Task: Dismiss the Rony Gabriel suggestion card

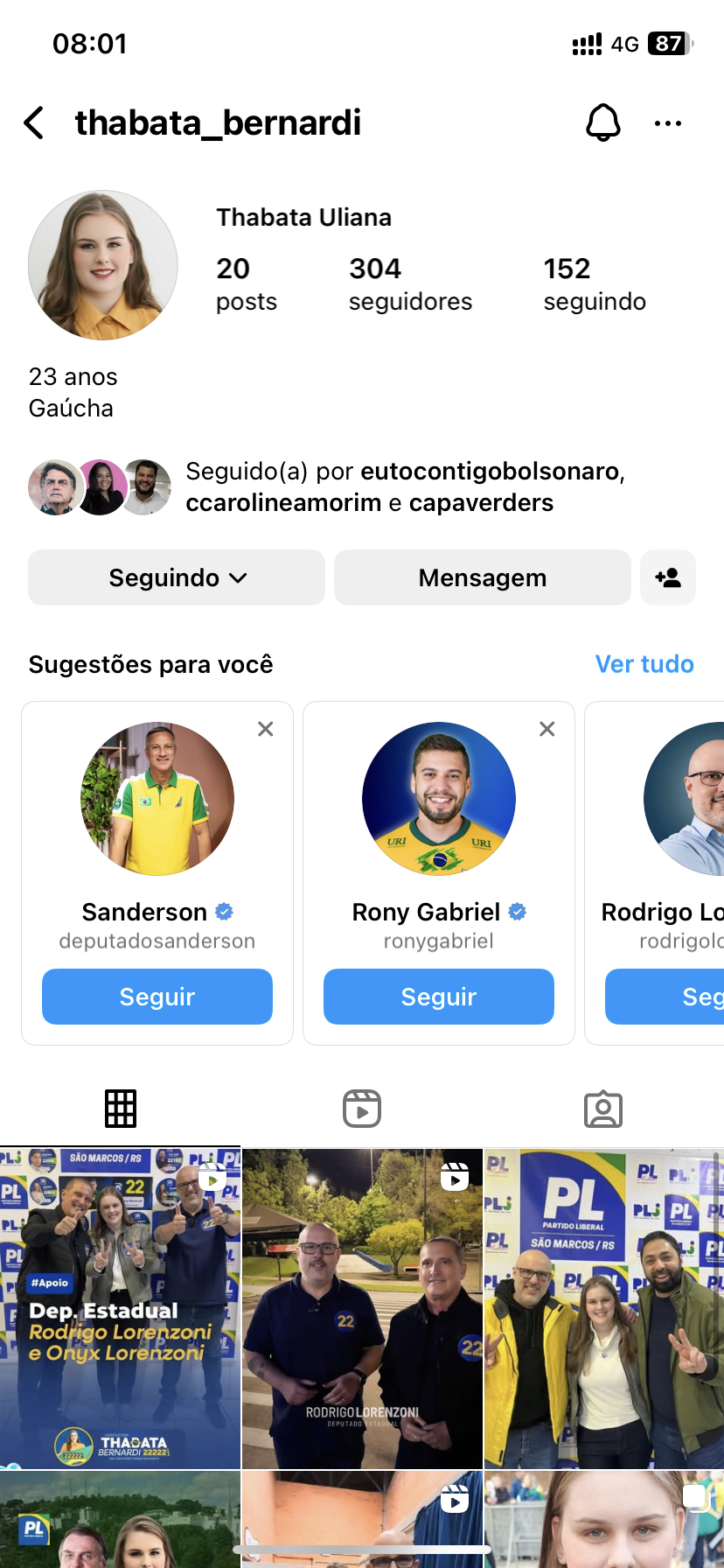Action: 547,729
